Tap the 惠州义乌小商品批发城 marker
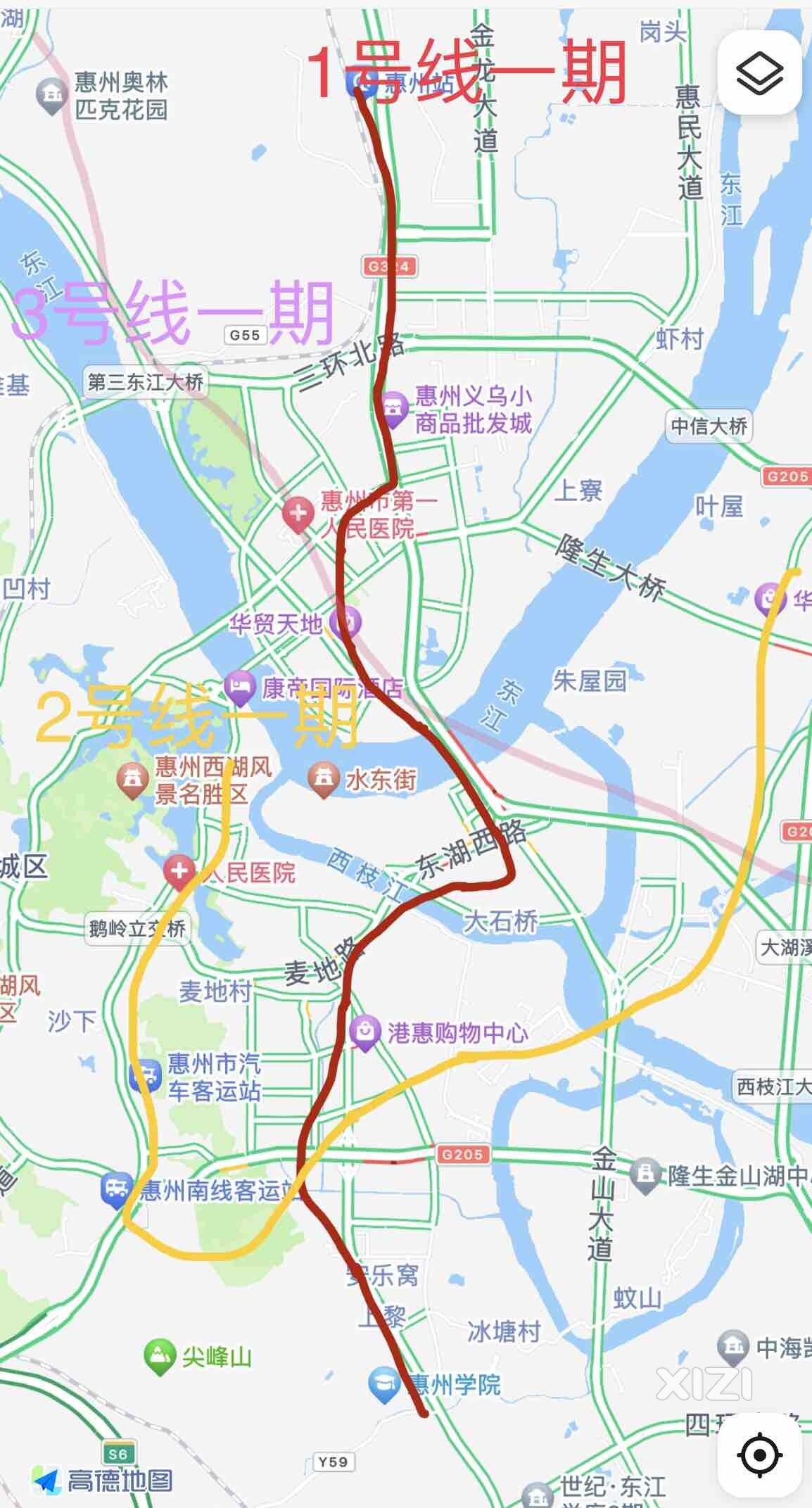Image resolution: width=812 pixels, height=1508 pixels. click(x=394, y=409)
